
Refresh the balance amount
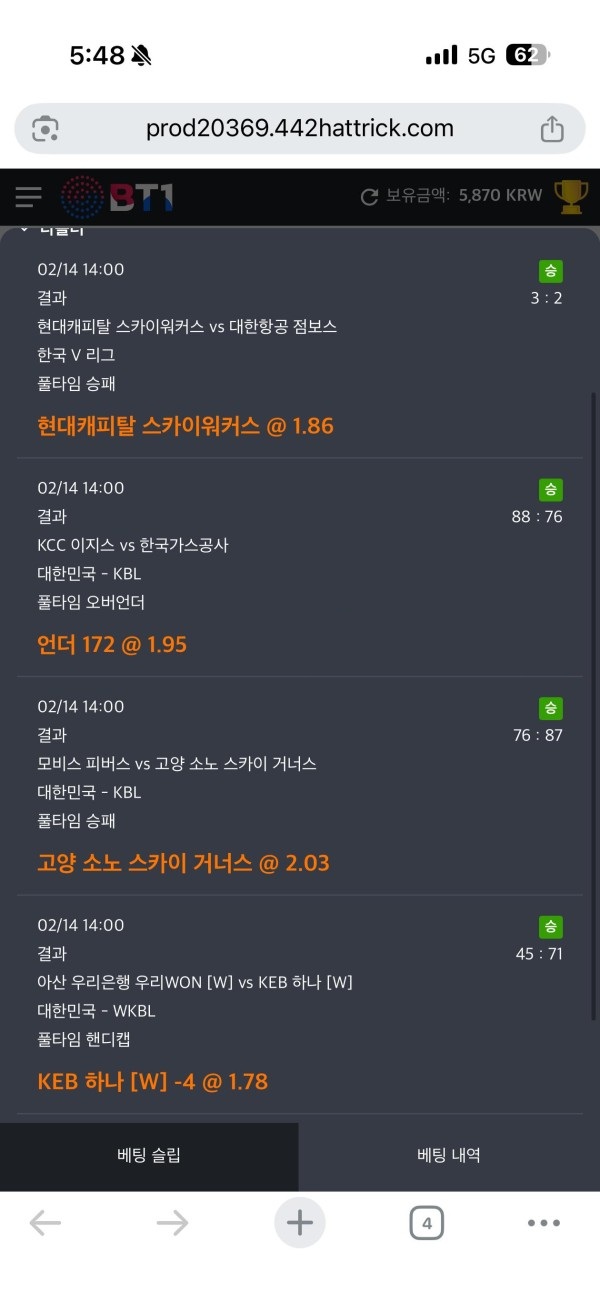coord(369,197)
